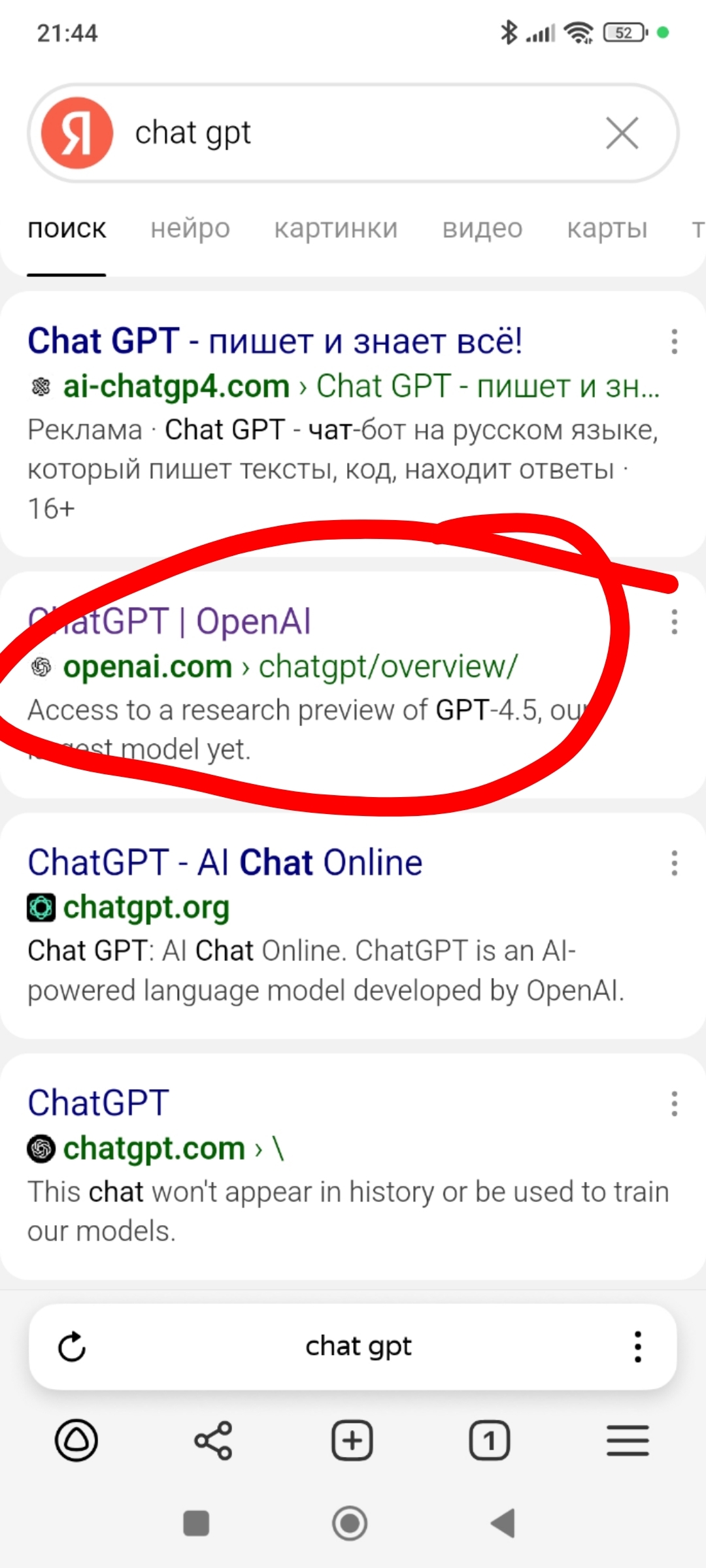Screen dimensions: 706x1568
Task: Switch to the картинки tab
Action: click(335, 229)
